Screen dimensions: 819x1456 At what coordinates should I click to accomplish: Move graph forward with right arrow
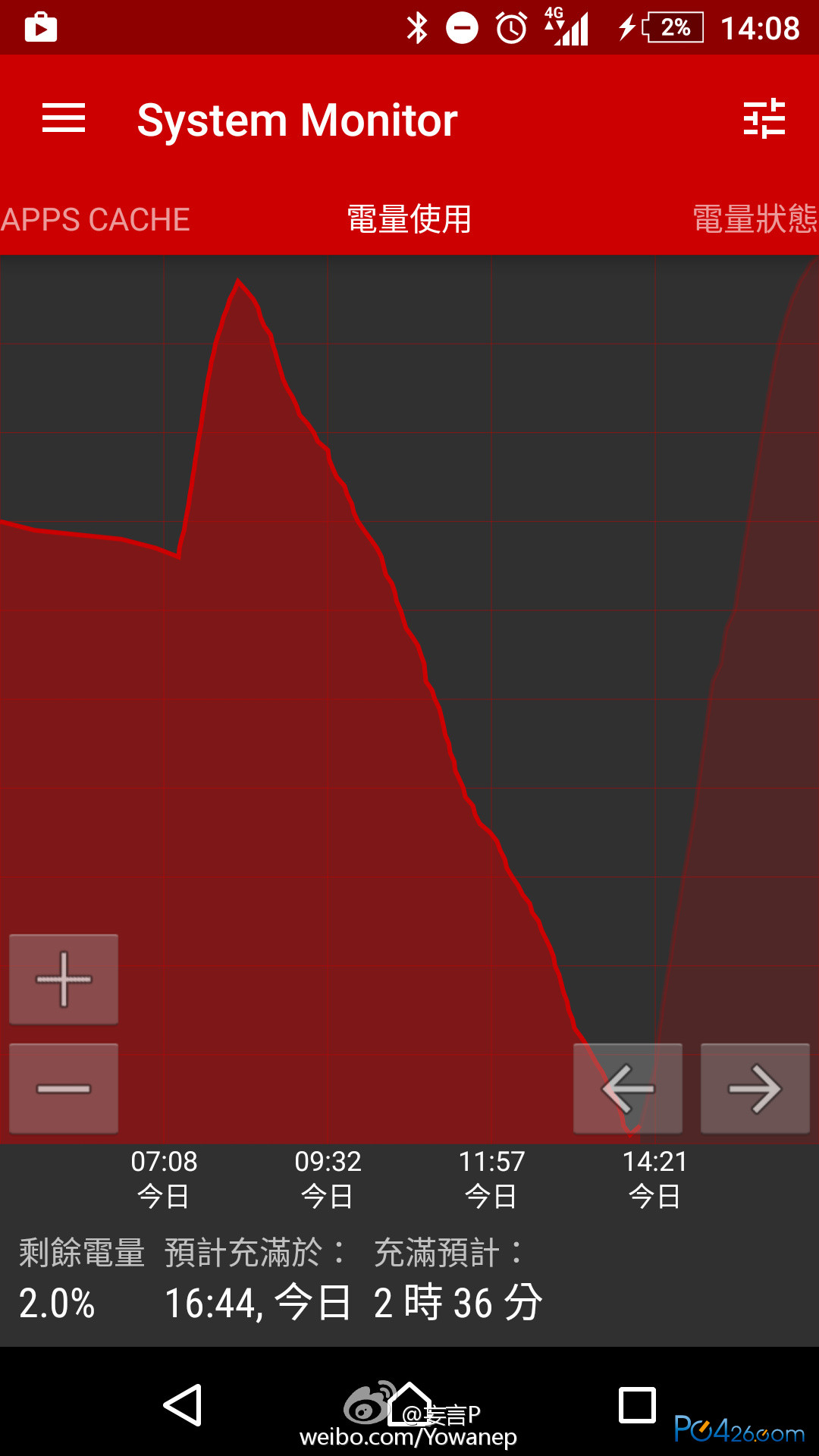(755, 1089)
